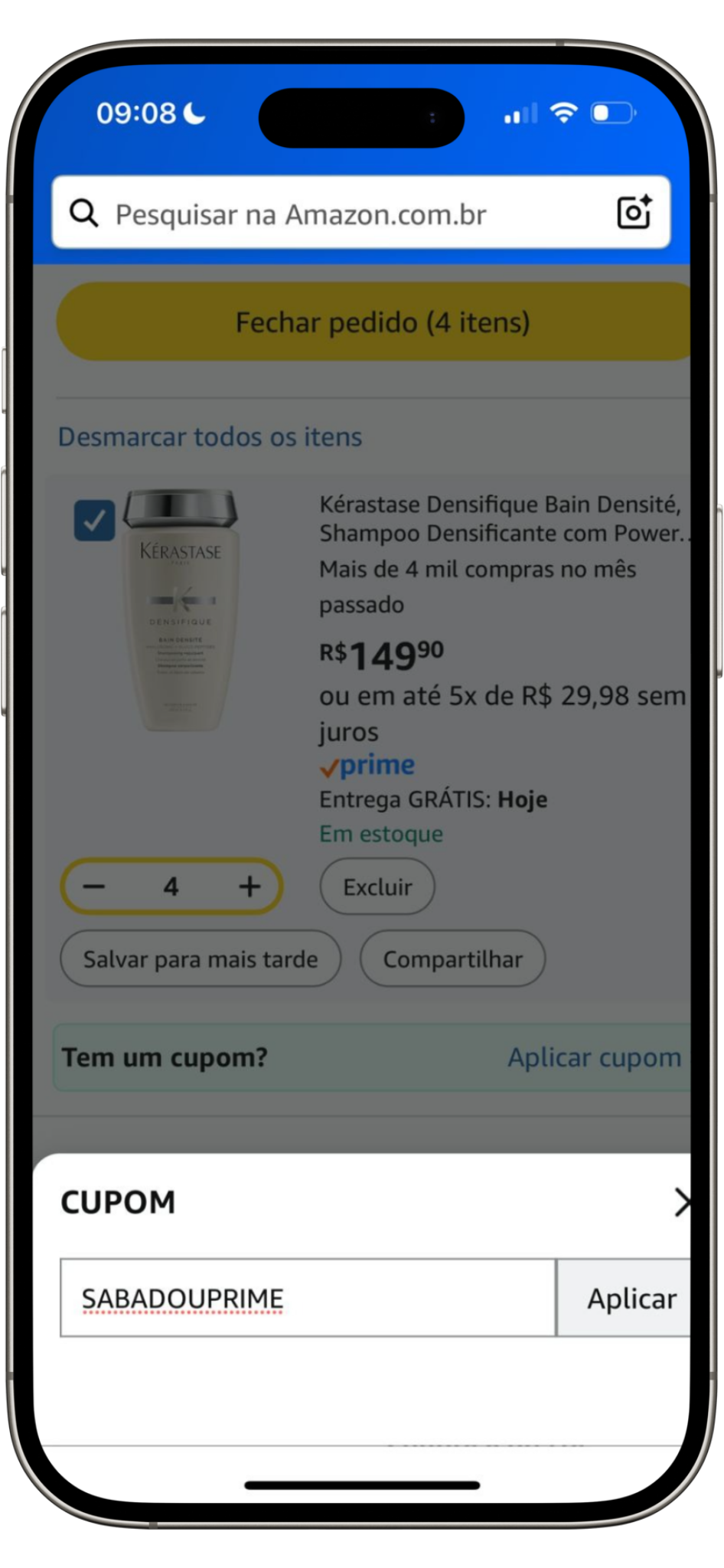Decrease the shampoo quantity with minus
Screen dimensions: 724x1568
click(x=94, y=887)
